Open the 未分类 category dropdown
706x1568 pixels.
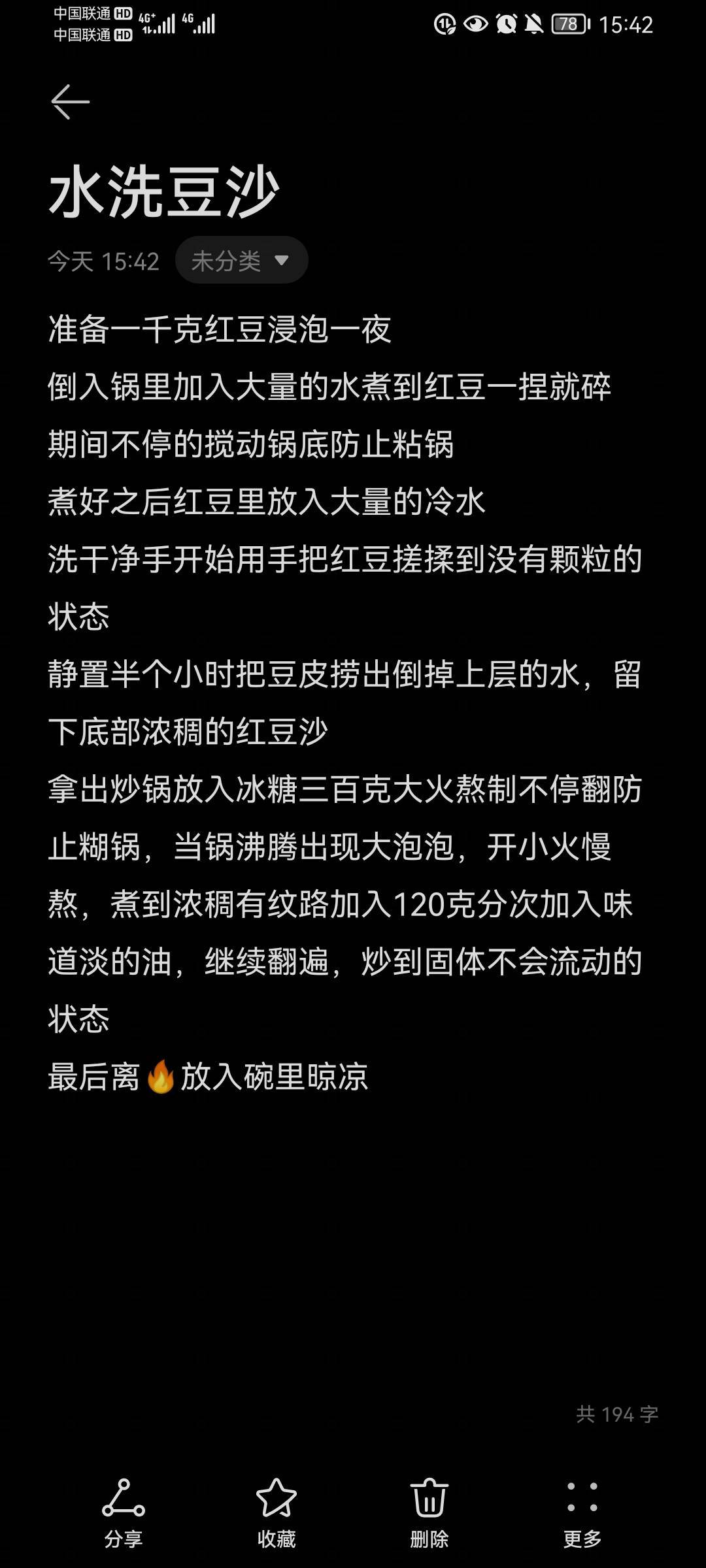241,261
